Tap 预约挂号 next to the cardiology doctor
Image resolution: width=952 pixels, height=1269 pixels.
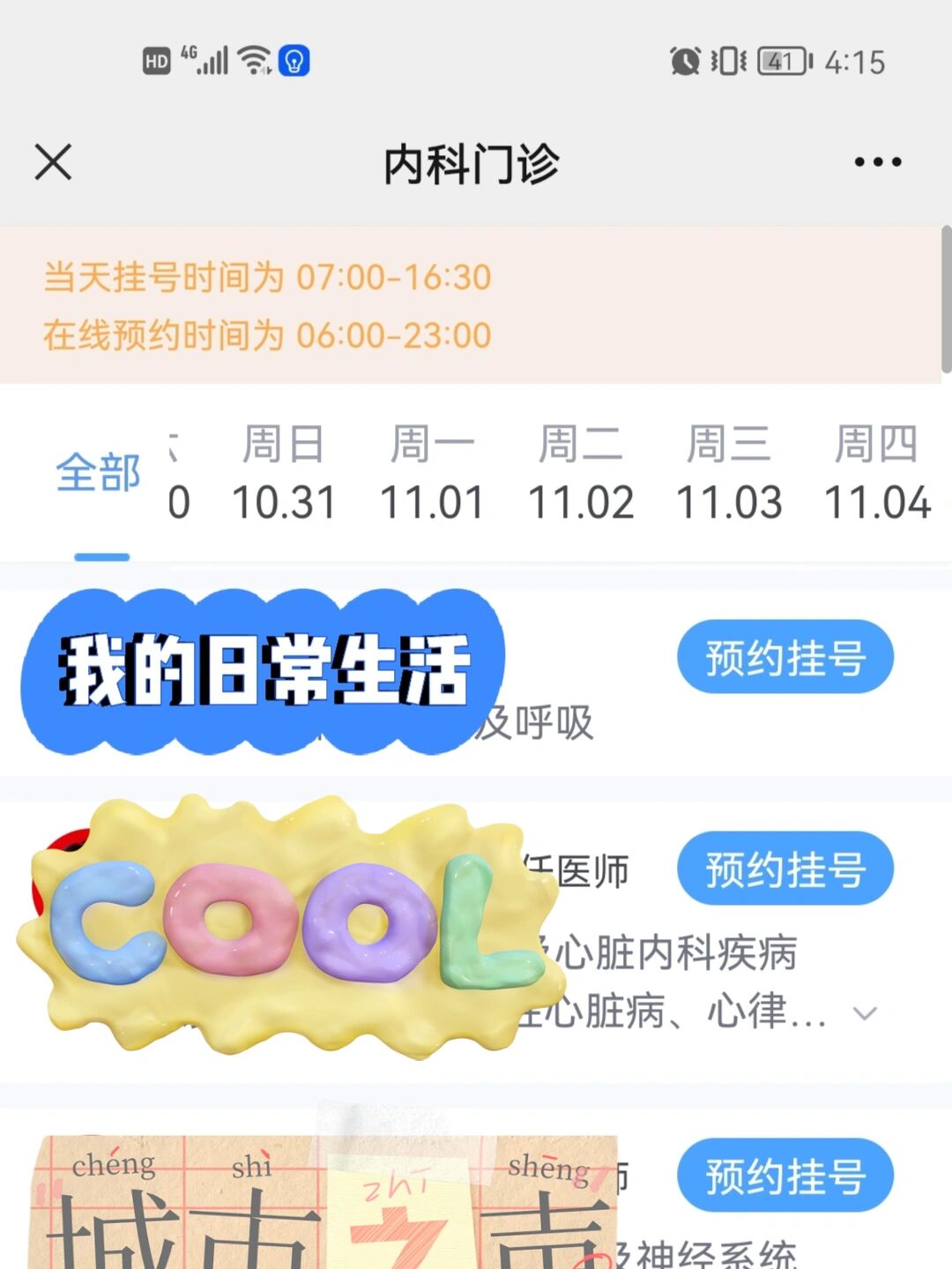click(785, 869)
